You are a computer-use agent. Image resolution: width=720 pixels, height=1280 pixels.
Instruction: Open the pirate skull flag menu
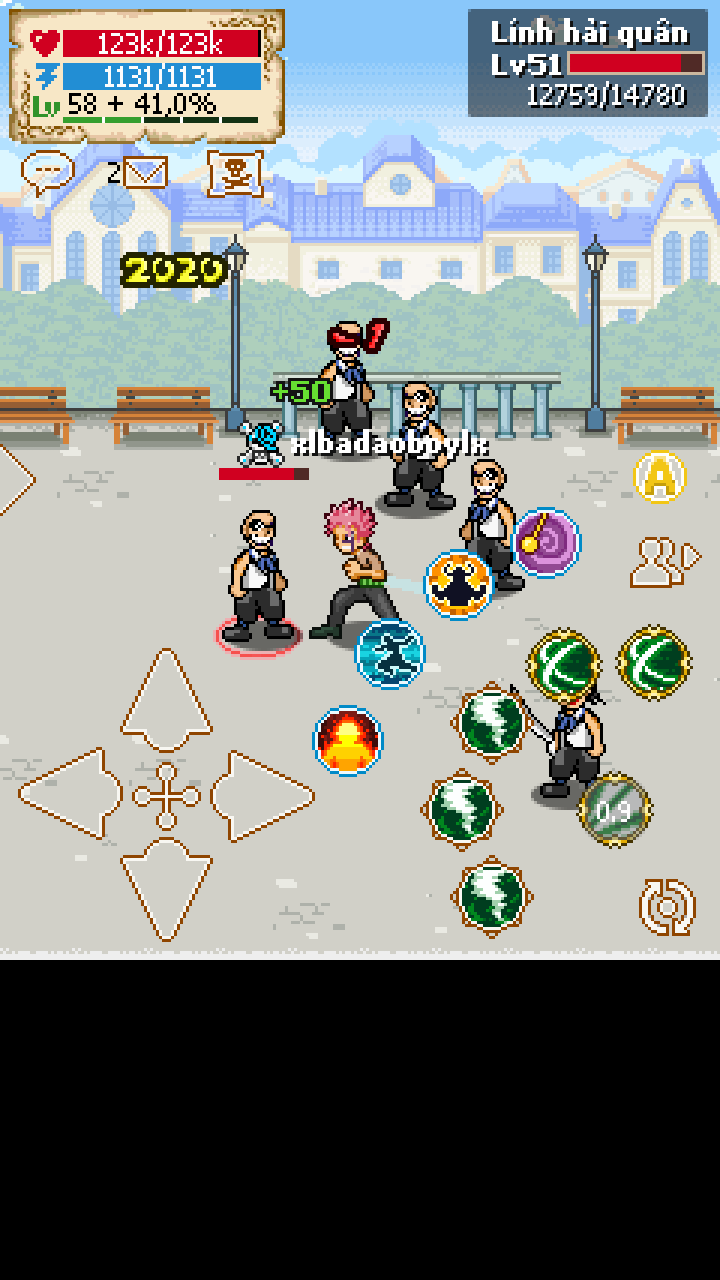coord(235,174)
